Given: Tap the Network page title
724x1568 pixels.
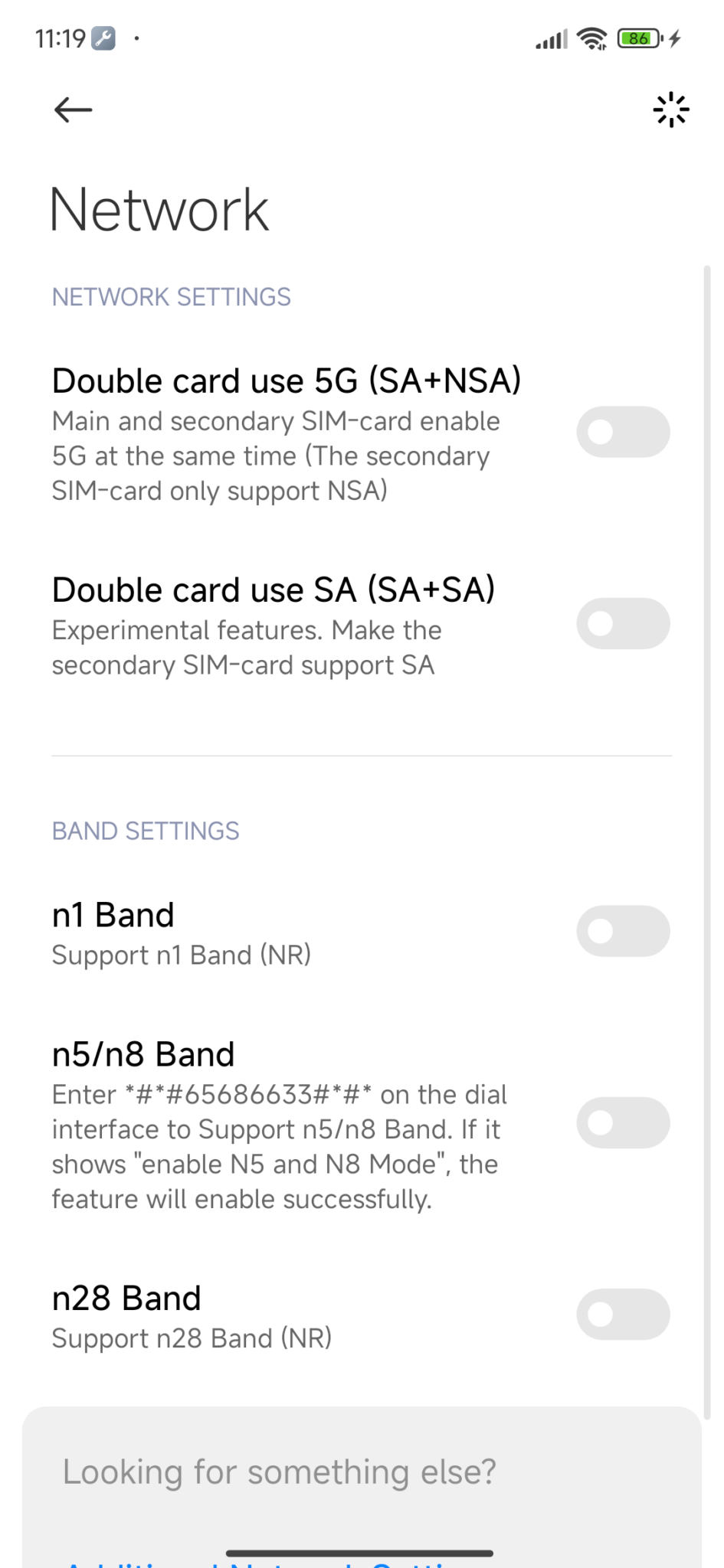Looking at the screenshot, I should pyautogui.click(x=159, y=207).
